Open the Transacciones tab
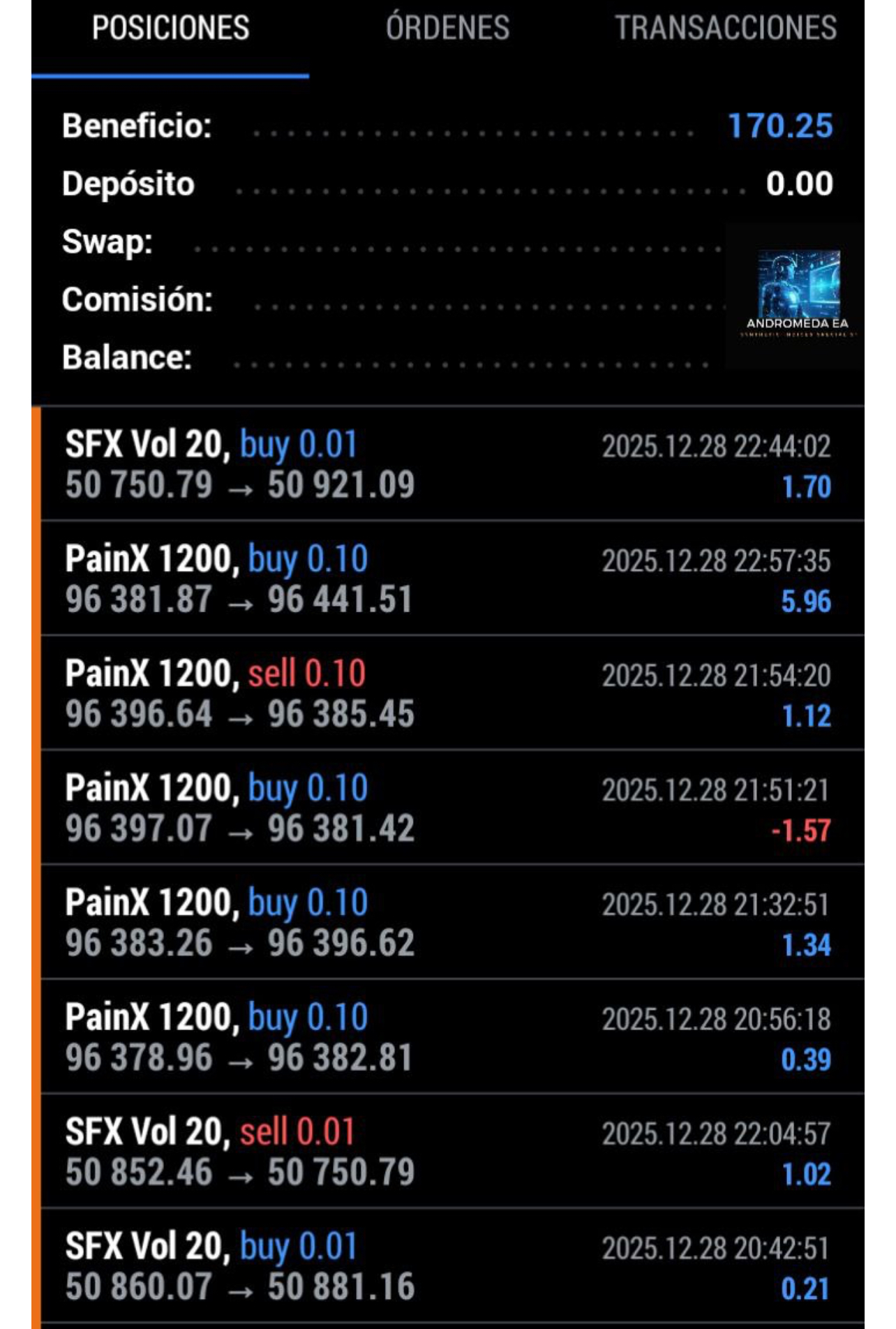The image size is (896, 1329). (725, 29)
